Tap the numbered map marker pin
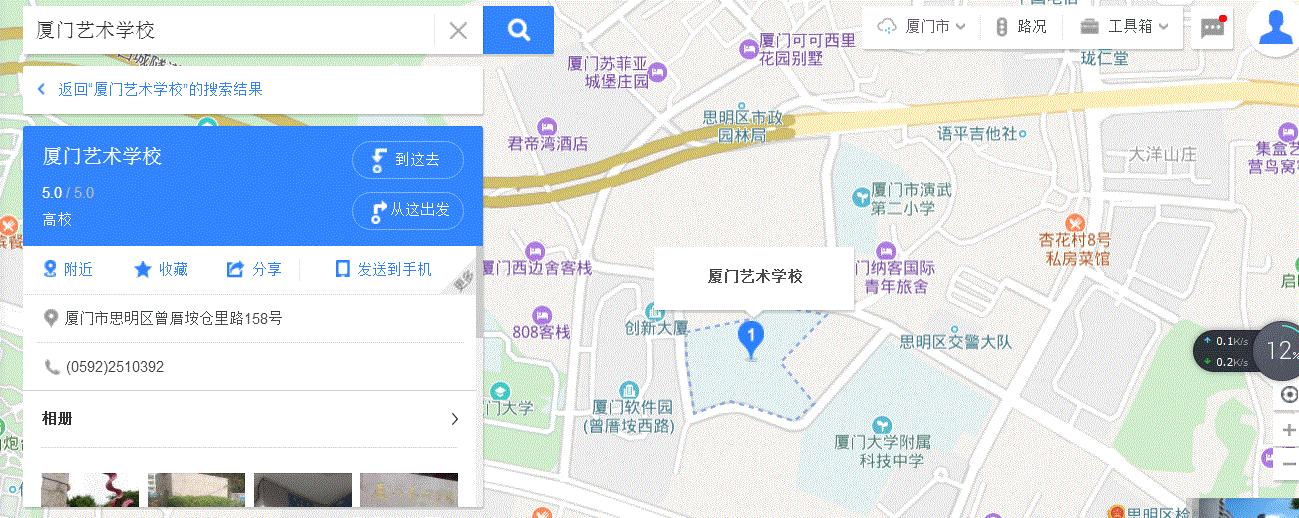This screenshot has height=518, width=1299. (751, 338)
